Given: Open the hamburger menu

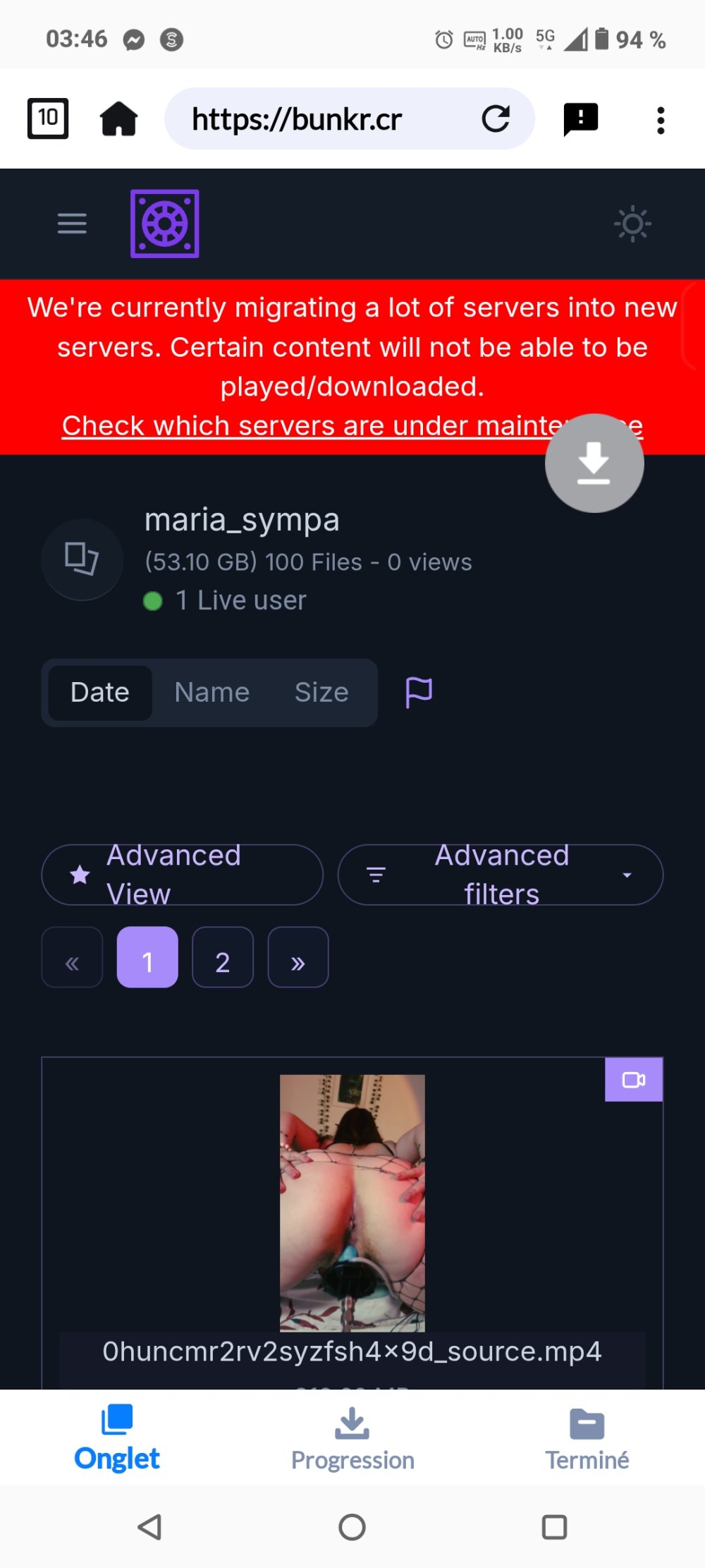Looking at the screenshot, I should click(71, 224).
